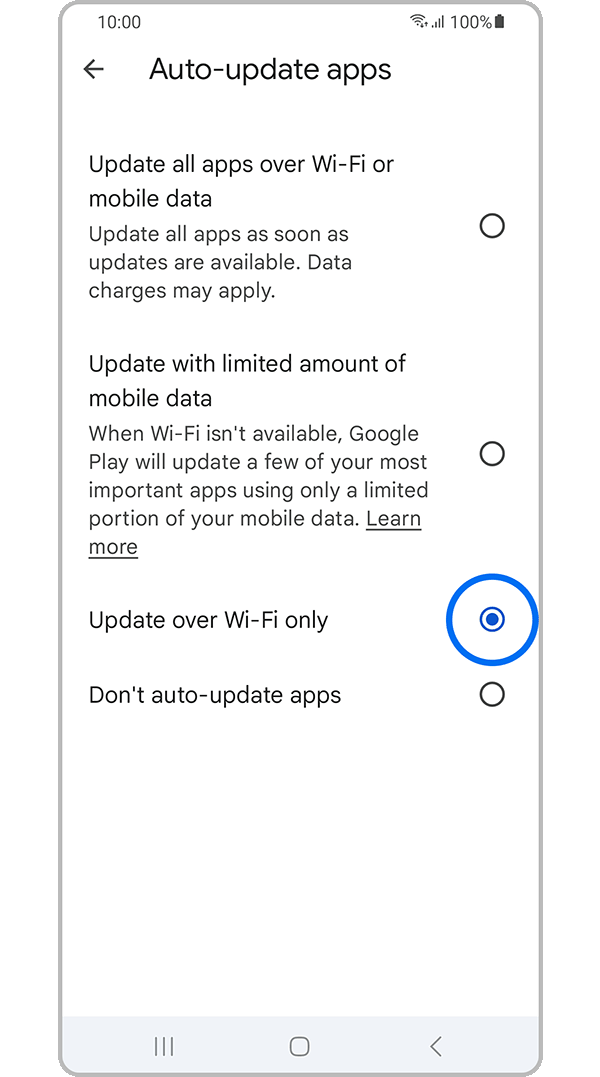Select Update over Wi-Fi only
The width and height of the screenshot is (600, 1077).
(x=491, y=620)
